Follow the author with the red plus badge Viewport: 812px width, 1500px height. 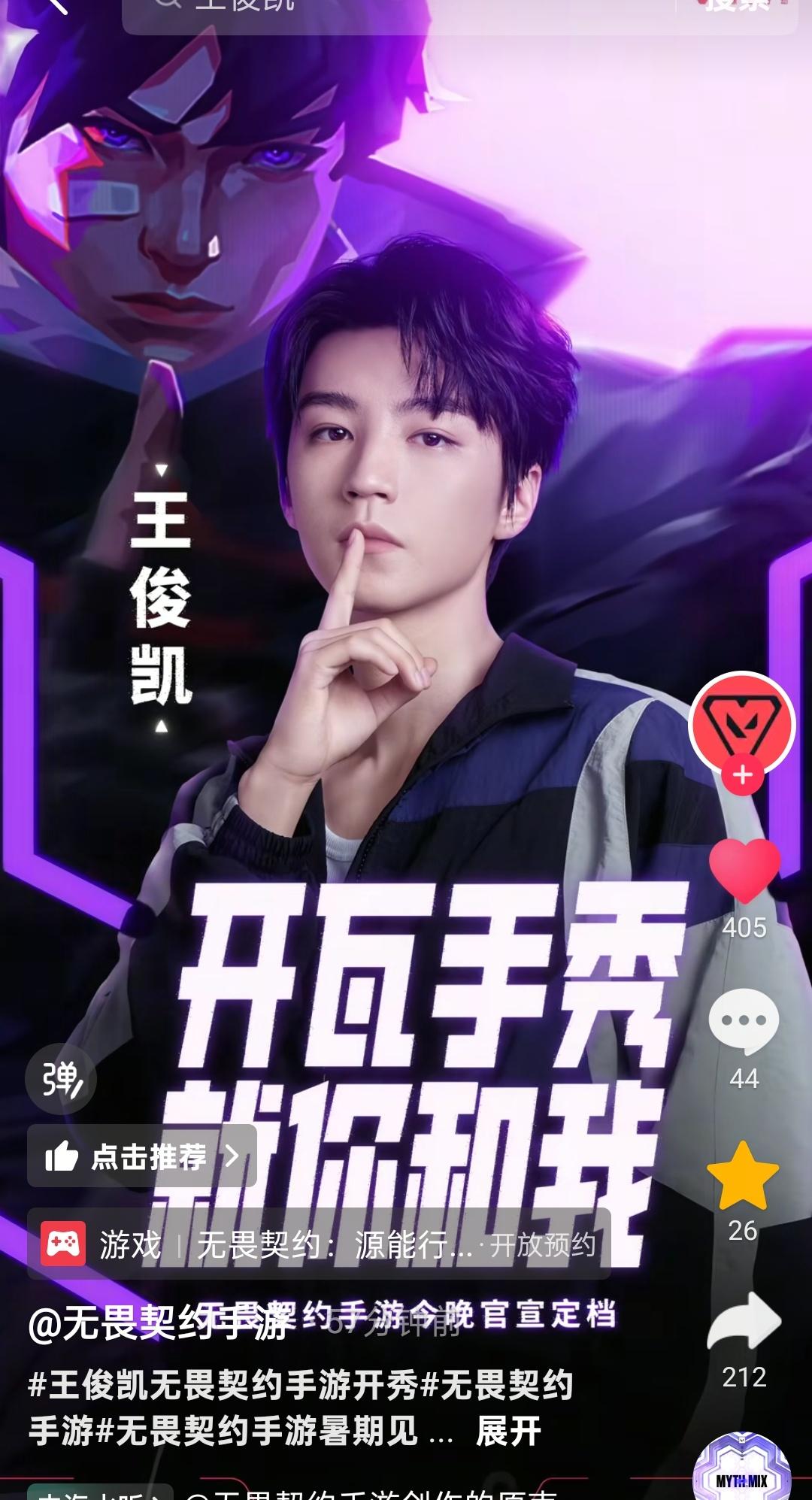click(x=743, y=774)
